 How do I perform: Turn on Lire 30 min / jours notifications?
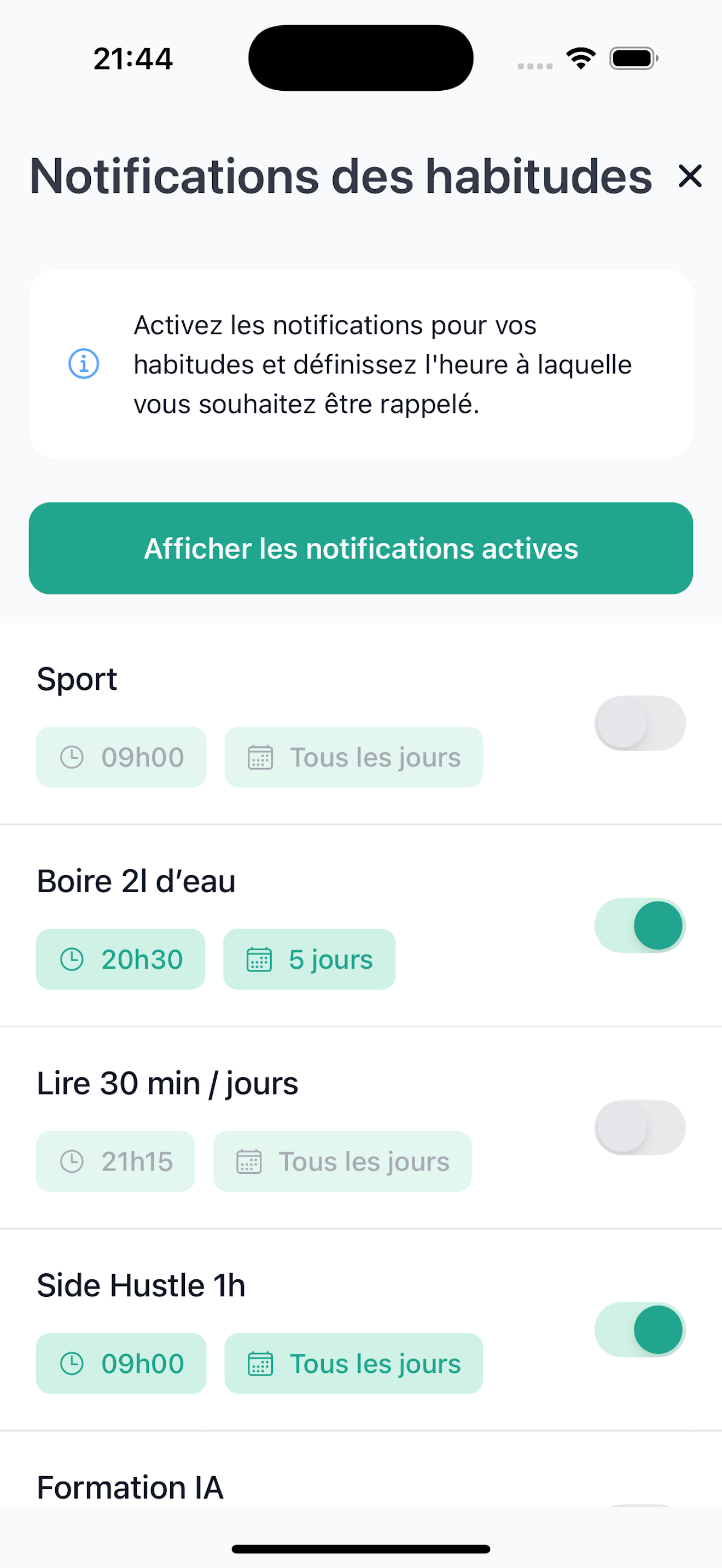(x=639, y=1127)
